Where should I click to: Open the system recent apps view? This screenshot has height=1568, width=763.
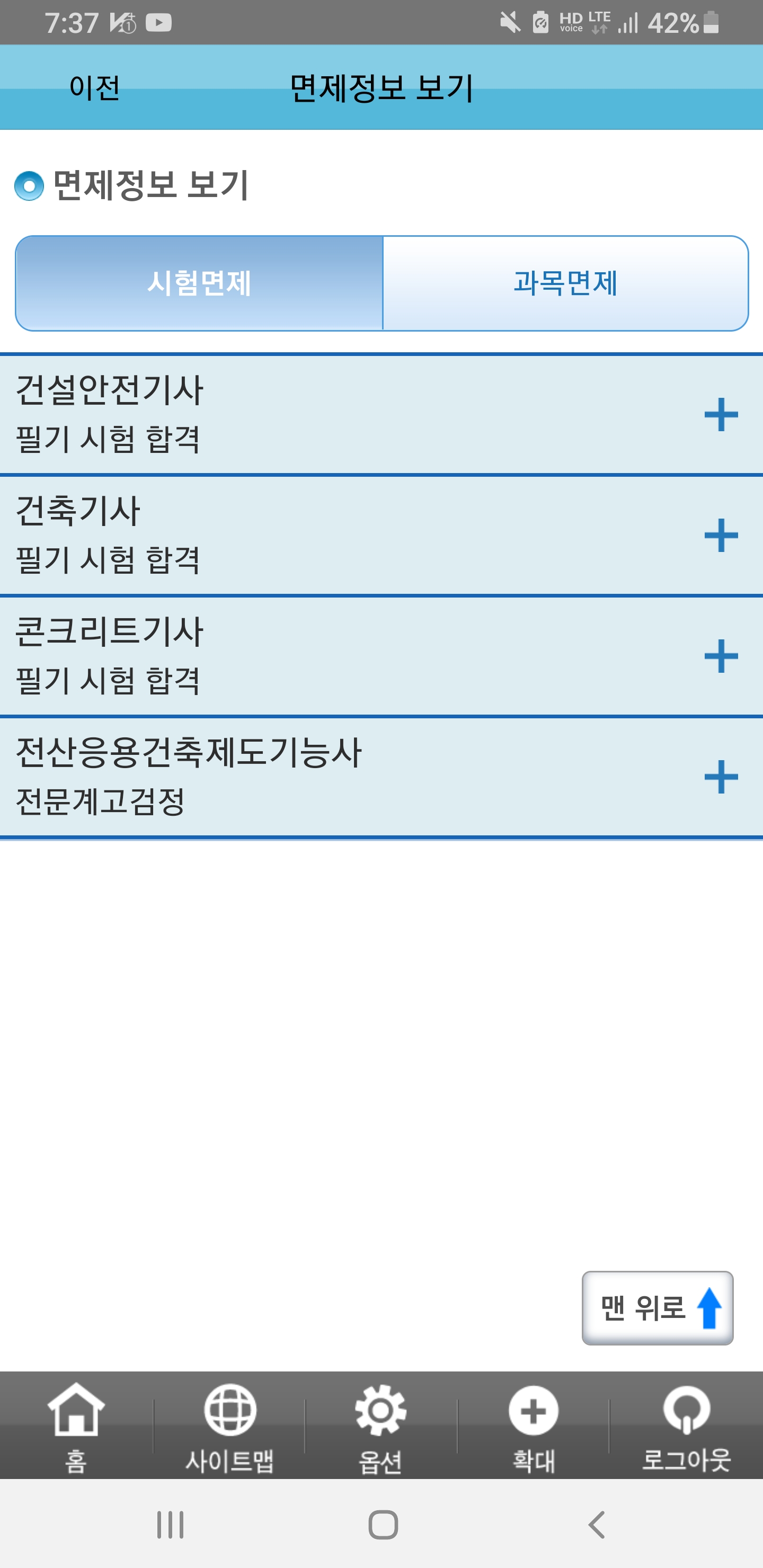(170, 1525)
